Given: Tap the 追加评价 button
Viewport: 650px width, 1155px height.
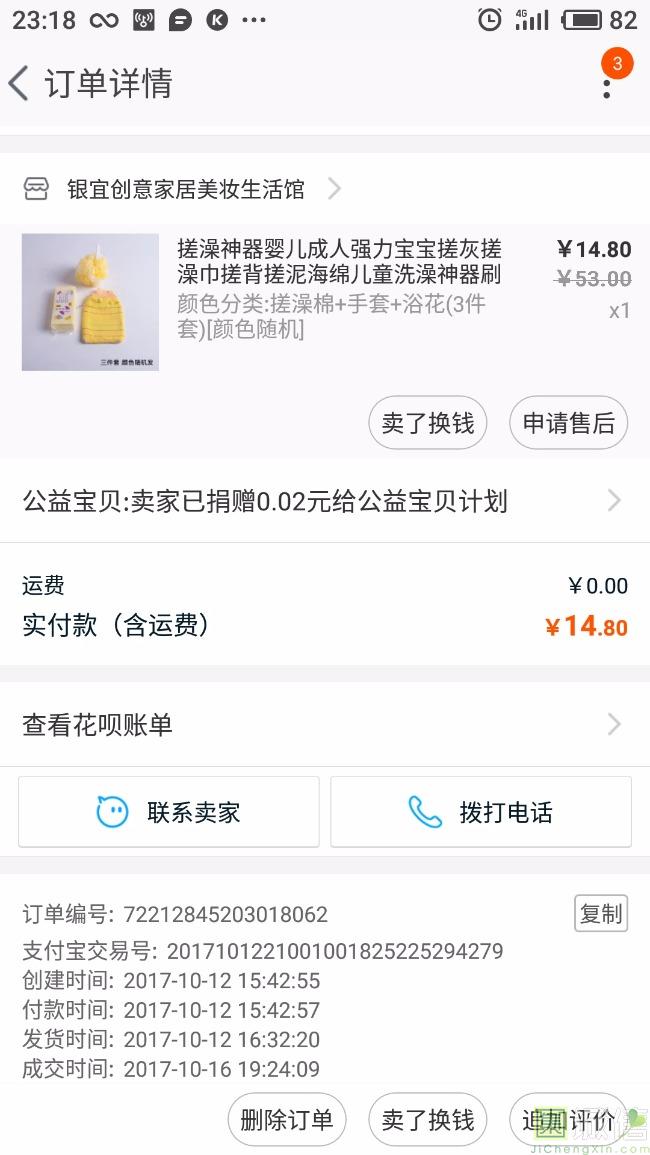Looking at the screenshot, I should point(568,1120).
